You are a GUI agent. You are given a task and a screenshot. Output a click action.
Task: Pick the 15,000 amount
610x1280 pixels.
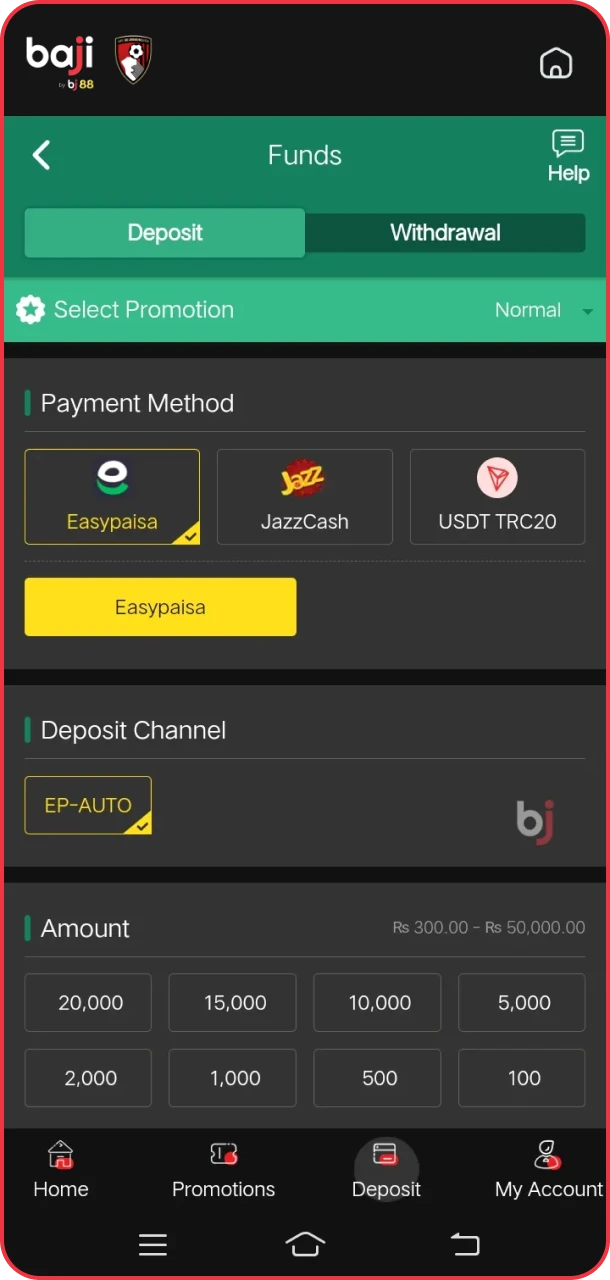pos(235,1002)
